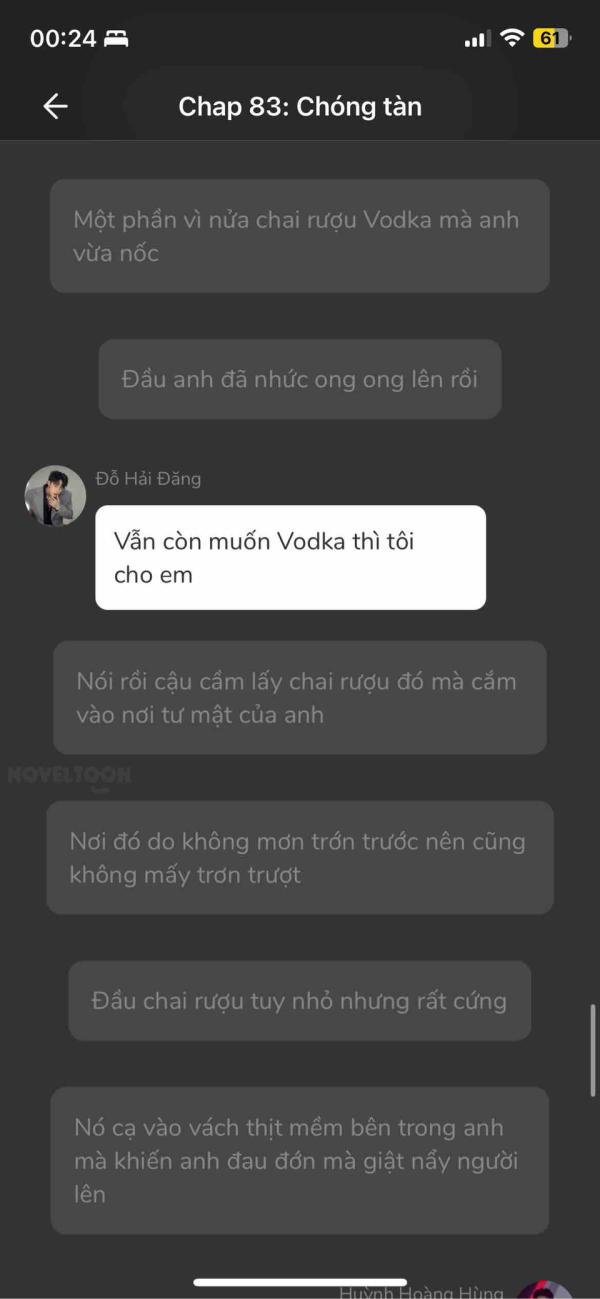Image resolution: width=600 pixels, height=1299 pixels.
Task: Open Đỗ Hải Đăng's avatar
Action: tap(55, 496)
